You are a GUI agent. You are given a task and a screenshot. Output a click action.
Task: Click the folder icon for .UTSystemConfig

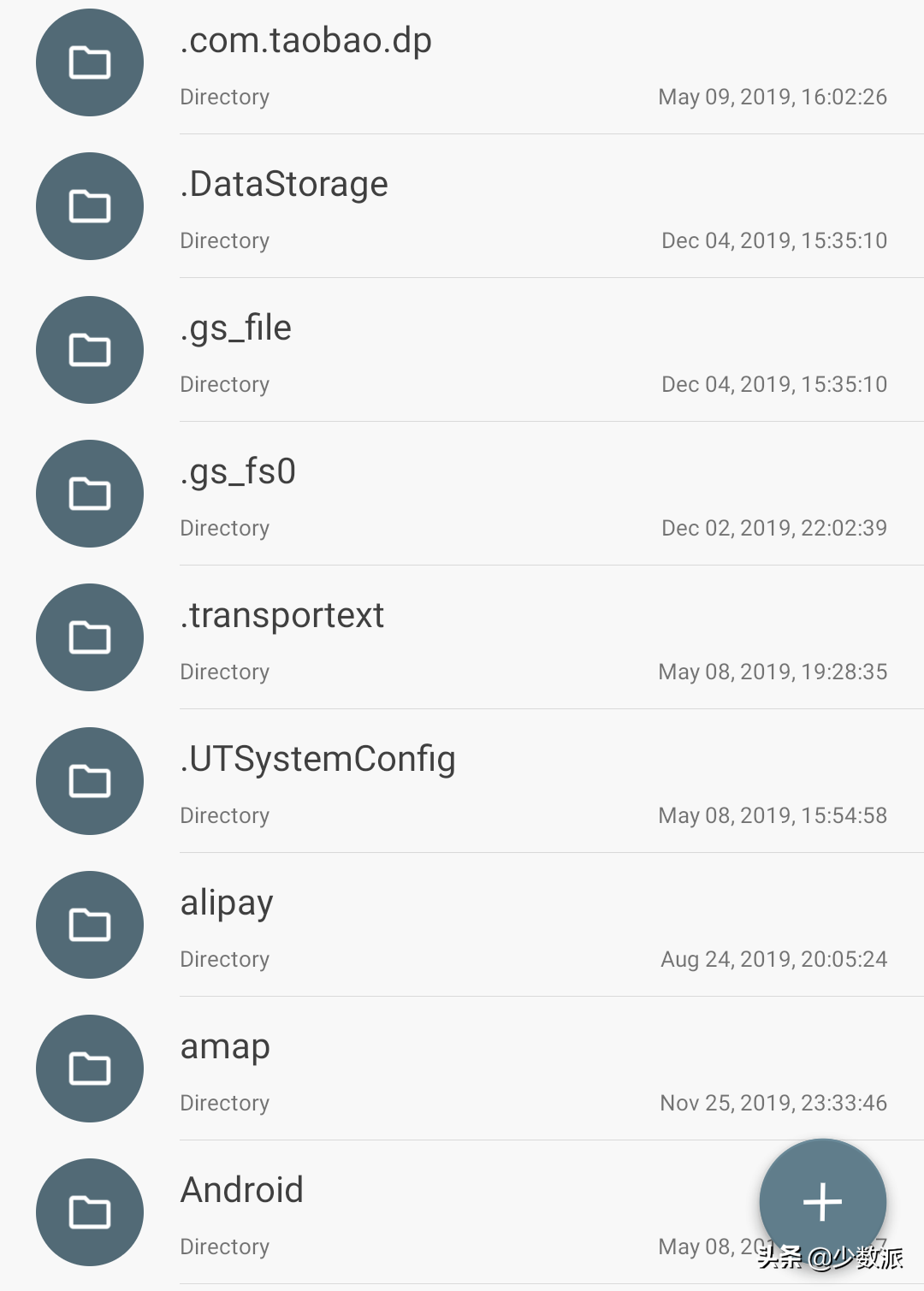click(89, 781)
